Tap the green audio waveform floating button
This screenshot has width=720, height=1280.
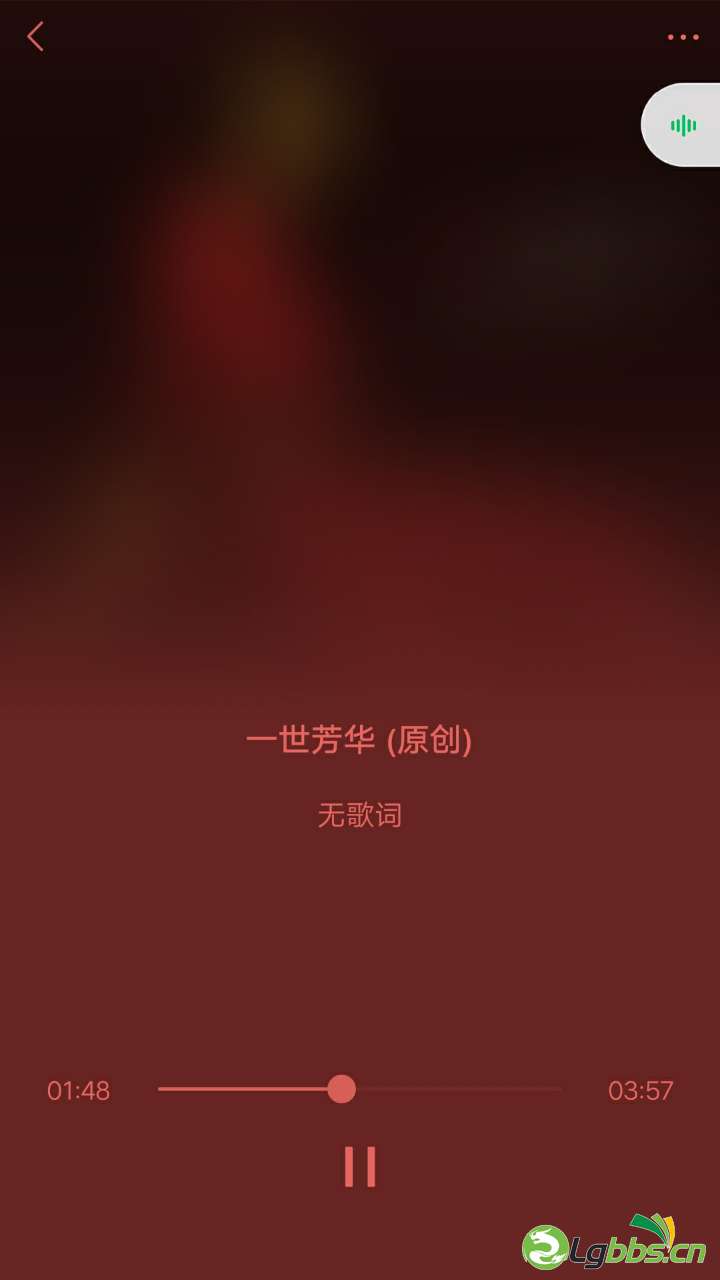coord(683,125)
